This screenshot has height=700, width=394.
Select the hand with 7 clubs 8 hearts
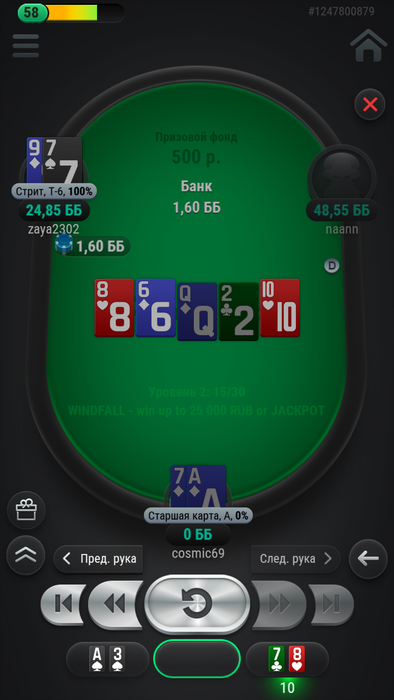[x=287, y=659]
